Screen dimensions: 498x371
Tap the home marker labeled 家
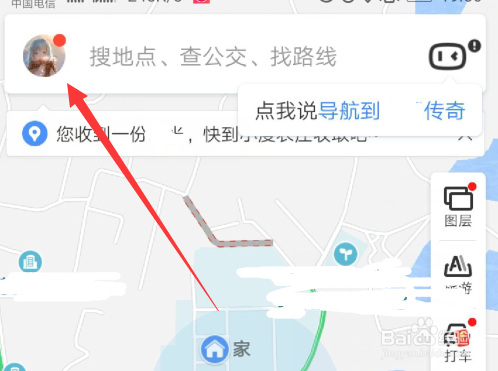pyautogui.click(x=226, y=349)
